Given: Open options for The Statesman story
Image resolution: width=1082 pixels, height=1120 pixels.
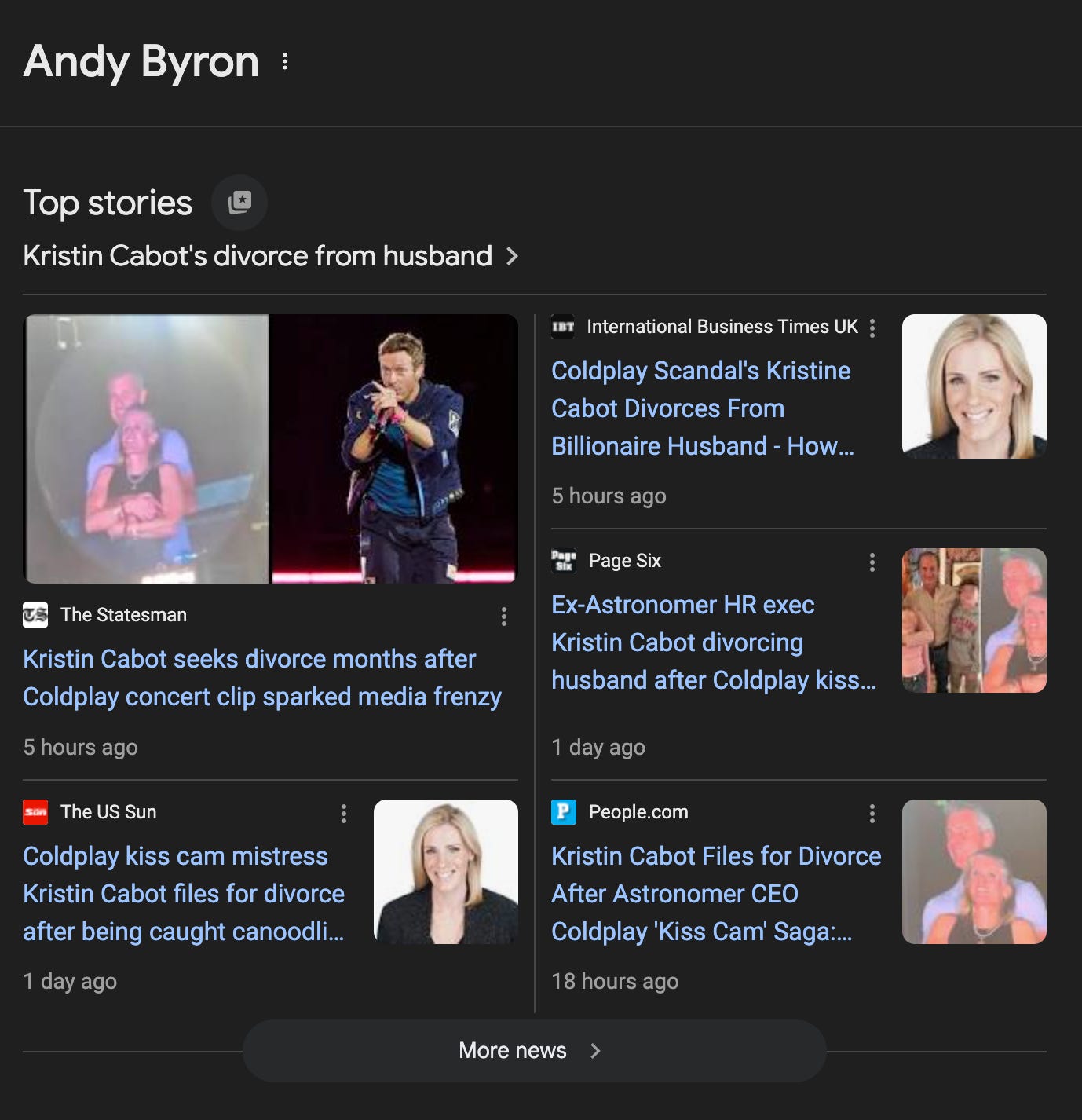Looking at the screenshot, I should coord(504,617).
